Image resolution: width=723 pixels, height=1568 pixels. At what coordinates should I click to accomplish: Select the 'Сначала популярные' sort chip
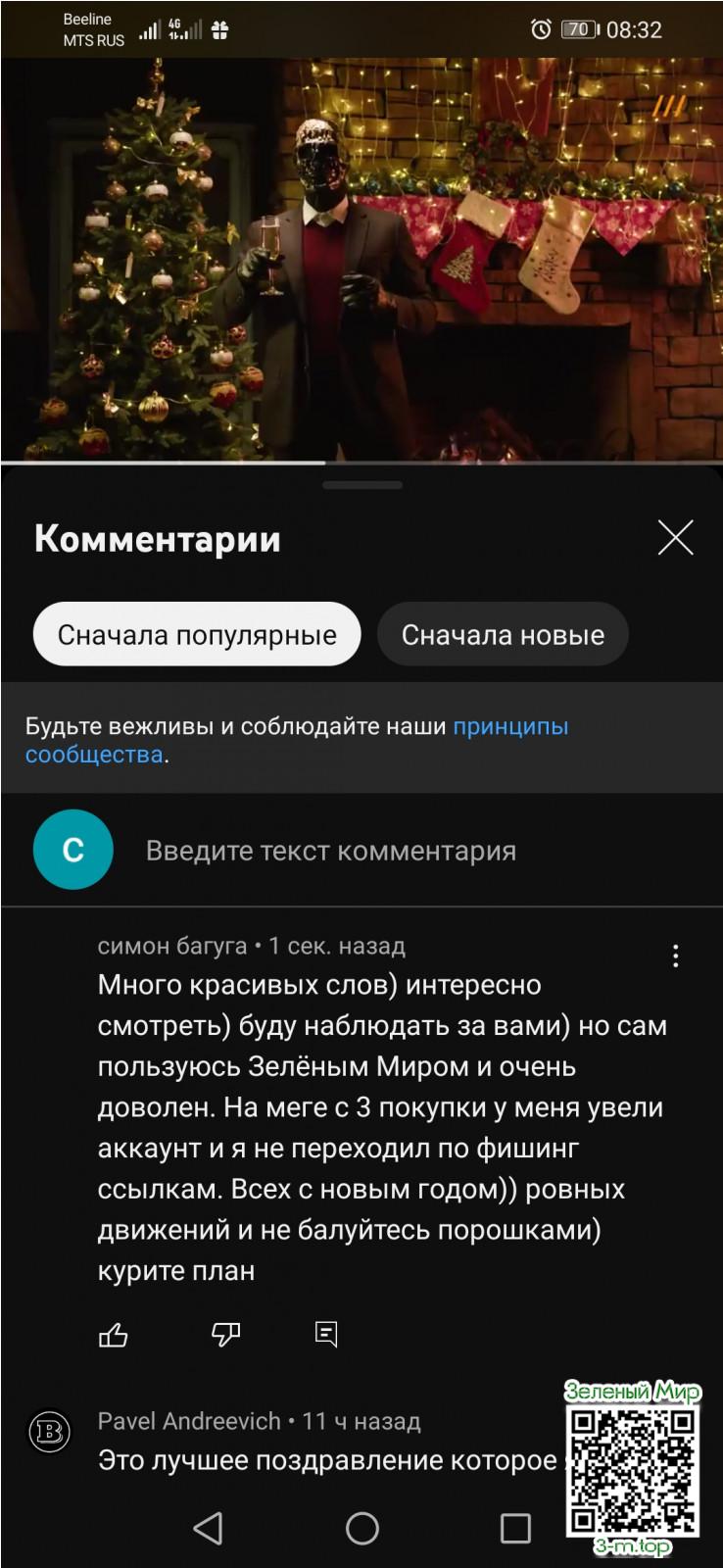[x=197, y=634]
